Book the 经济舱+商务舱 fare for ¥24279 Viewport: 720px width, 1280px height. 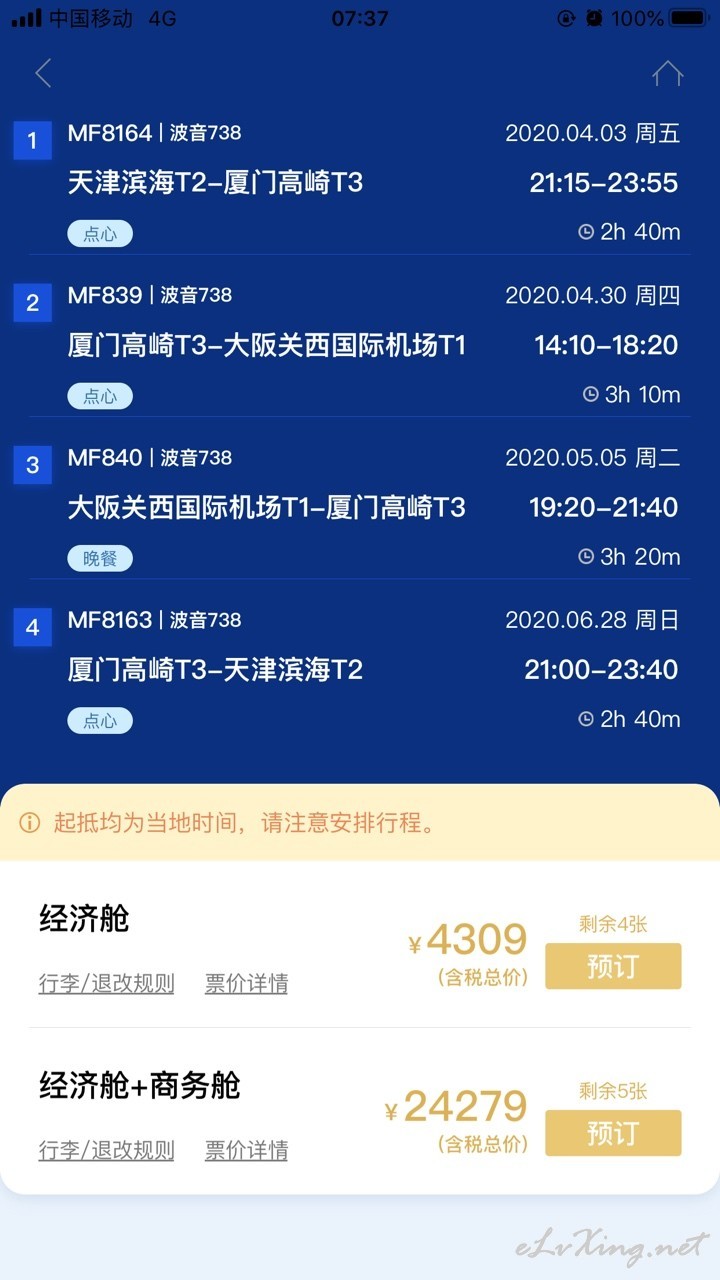tap(613, 1133)
